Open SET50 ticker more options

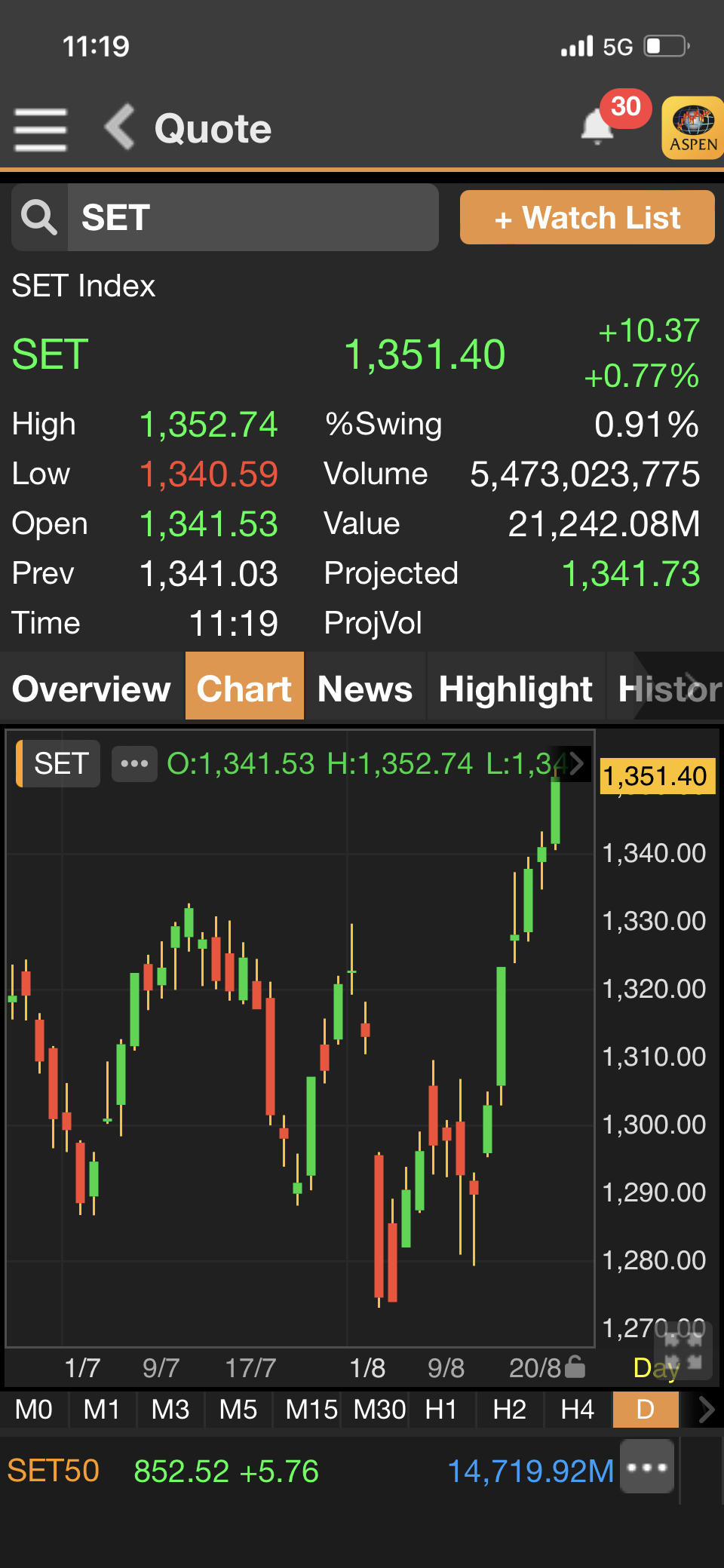(647, 1466)
